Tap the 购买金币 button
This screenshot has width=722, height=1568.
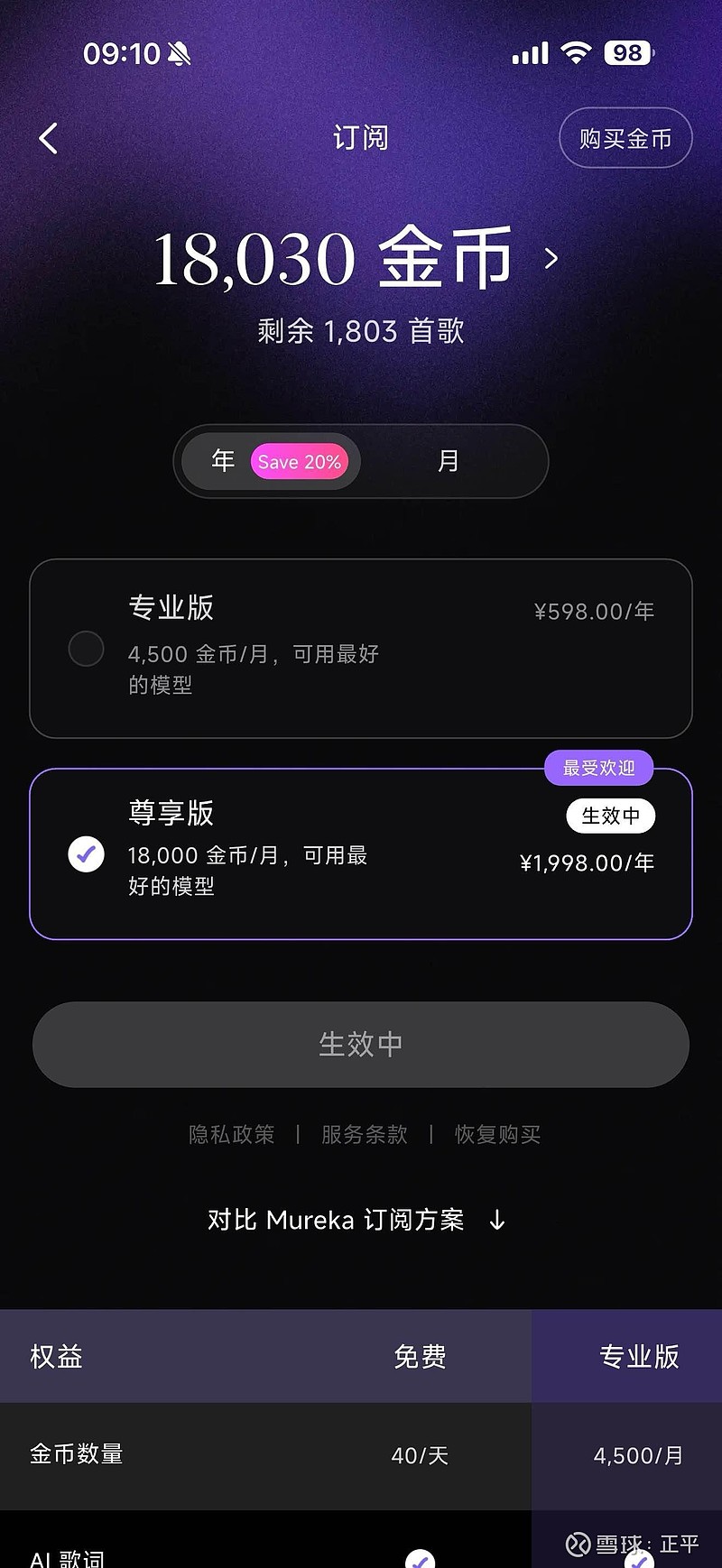tap(625, 137)
